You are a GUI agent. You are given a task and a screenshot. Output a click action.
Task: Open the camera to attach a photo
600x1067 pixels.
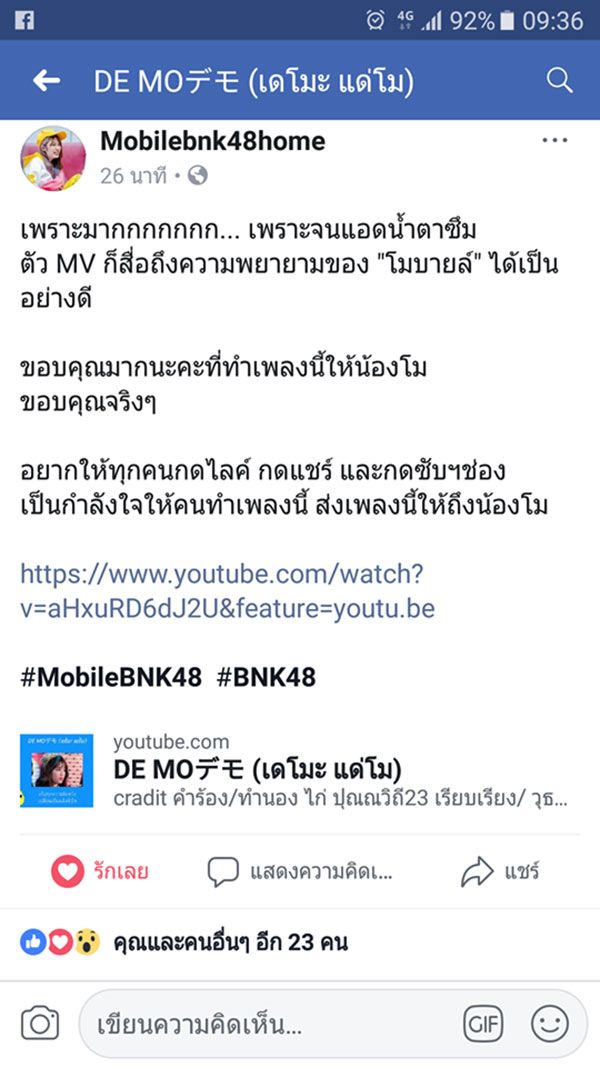(x=40, y=1023)
